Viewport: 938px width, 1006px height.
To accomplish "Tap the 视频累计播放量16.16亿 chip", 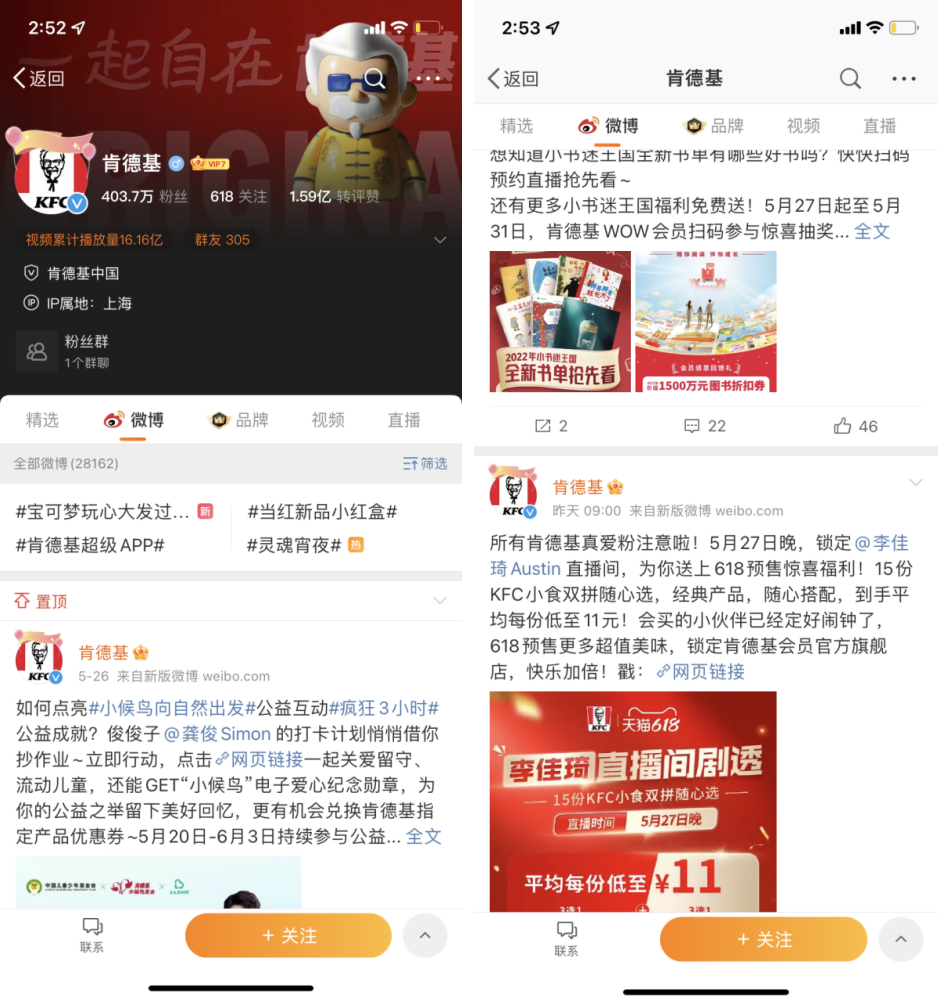I will pyautogui.click(x=93, y=240).
